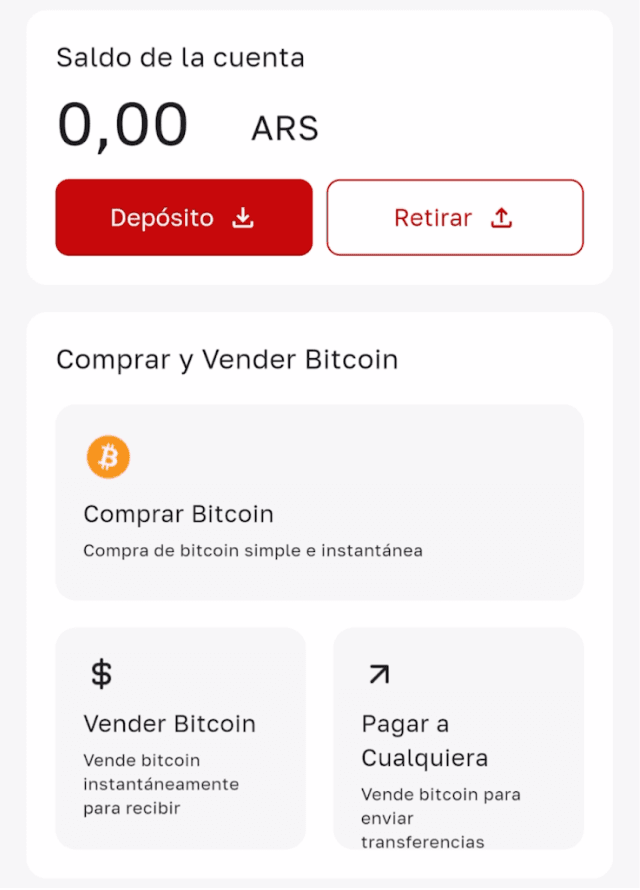Choose the Vender Bitcoin card
Viewport: 640px width, 890px height.
click(180, 738)
